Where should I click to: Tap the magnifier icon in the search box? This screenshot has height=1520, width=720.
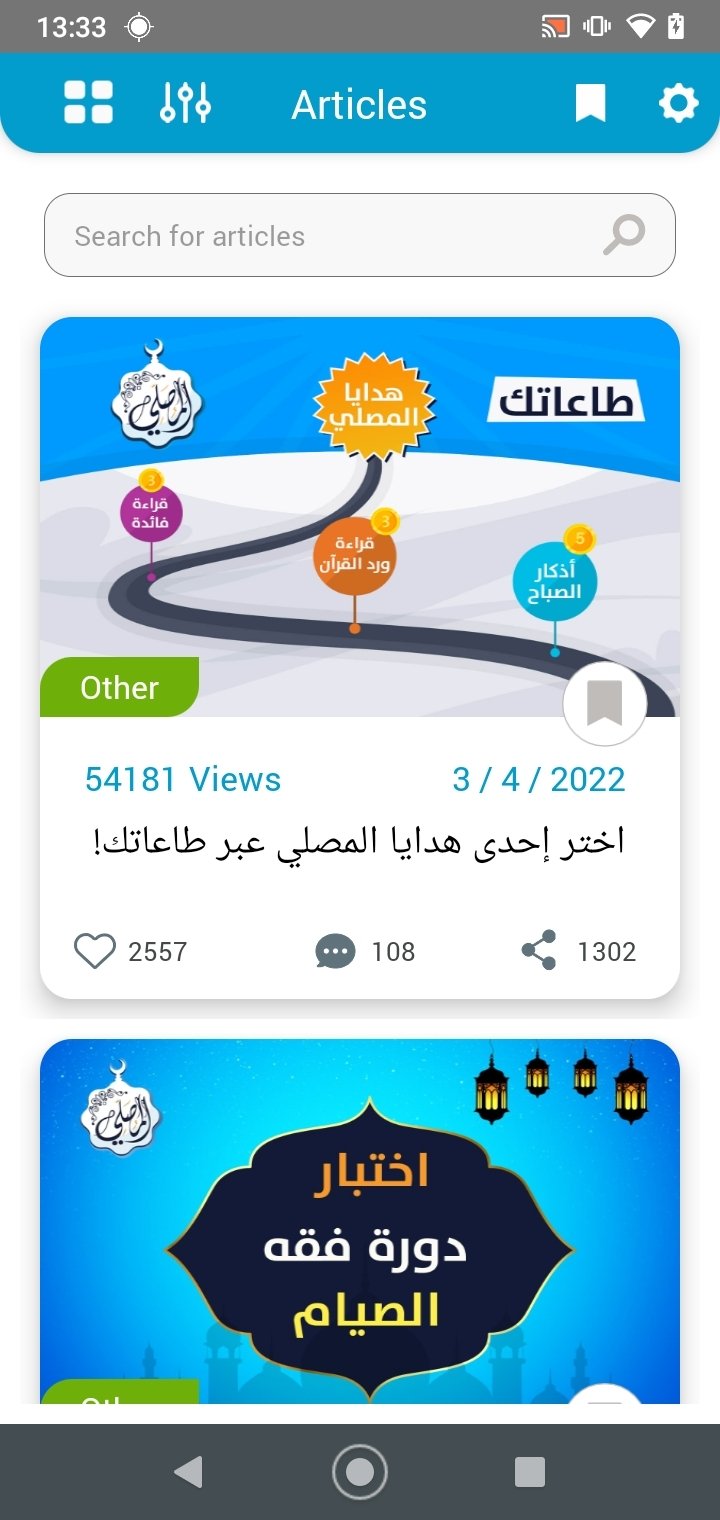(625, 236)
